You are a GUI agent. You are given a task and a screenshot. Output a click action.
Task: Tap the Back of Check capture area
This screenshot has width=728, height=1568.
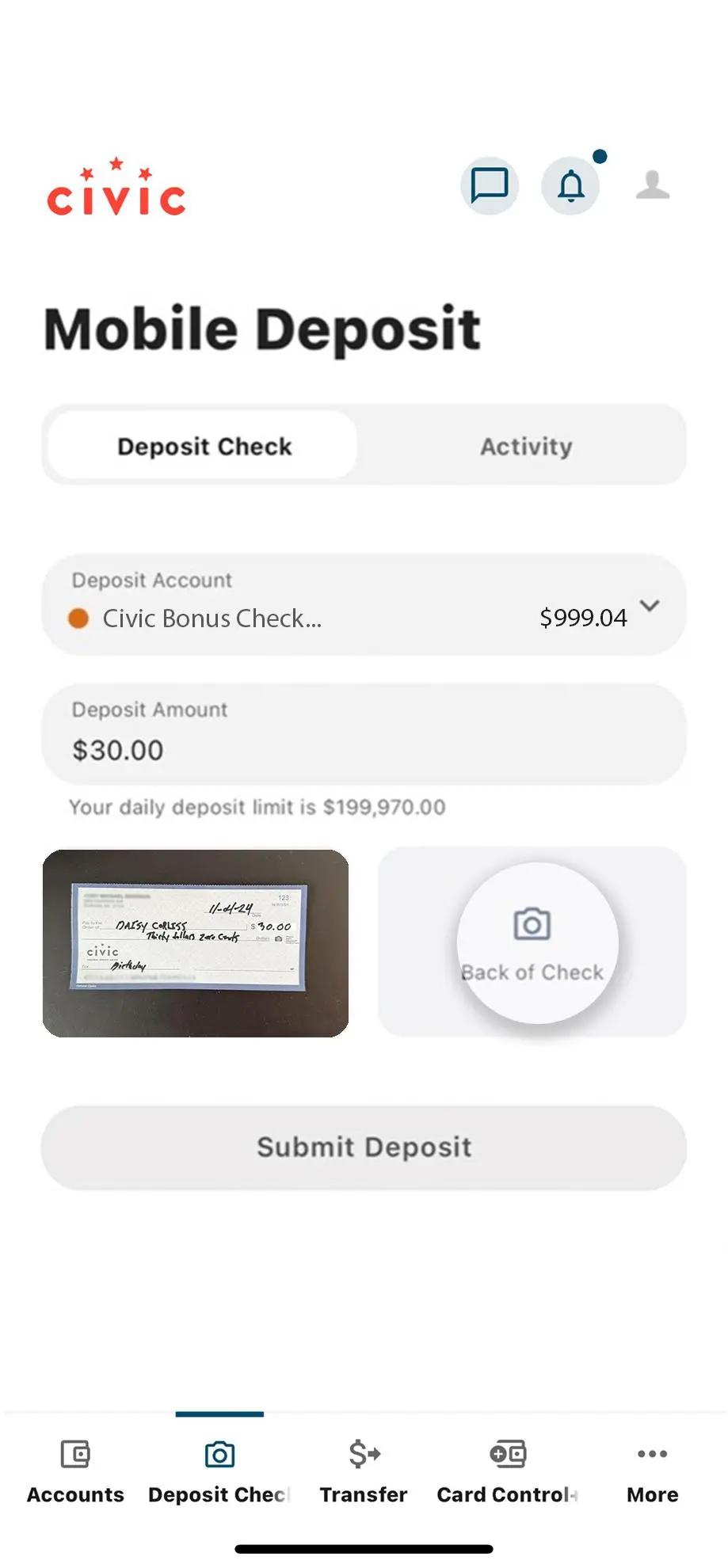tap(532, 942)
